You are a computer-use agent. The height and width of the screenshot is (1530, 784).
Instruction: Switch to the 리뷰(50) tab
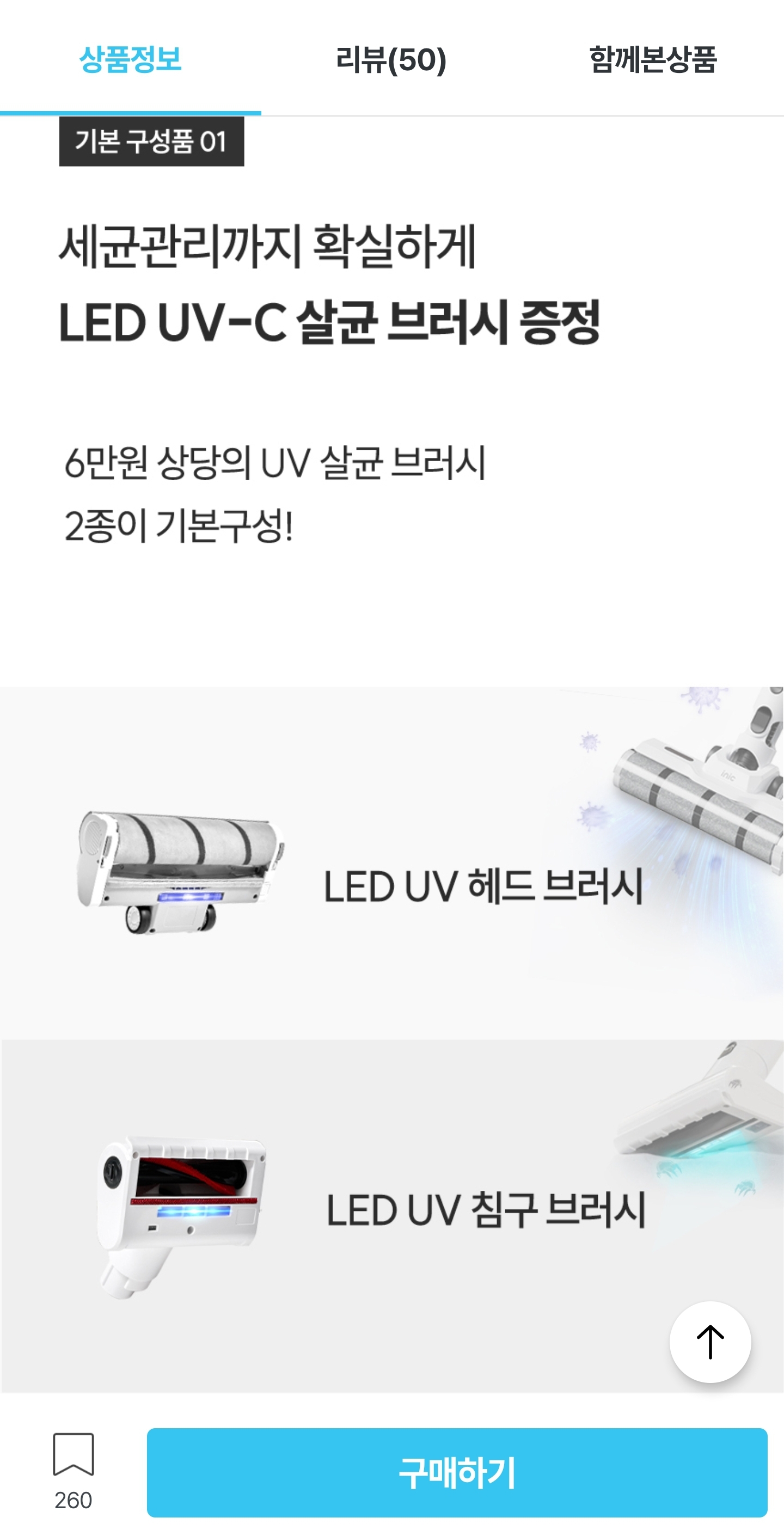coord(391,59)
